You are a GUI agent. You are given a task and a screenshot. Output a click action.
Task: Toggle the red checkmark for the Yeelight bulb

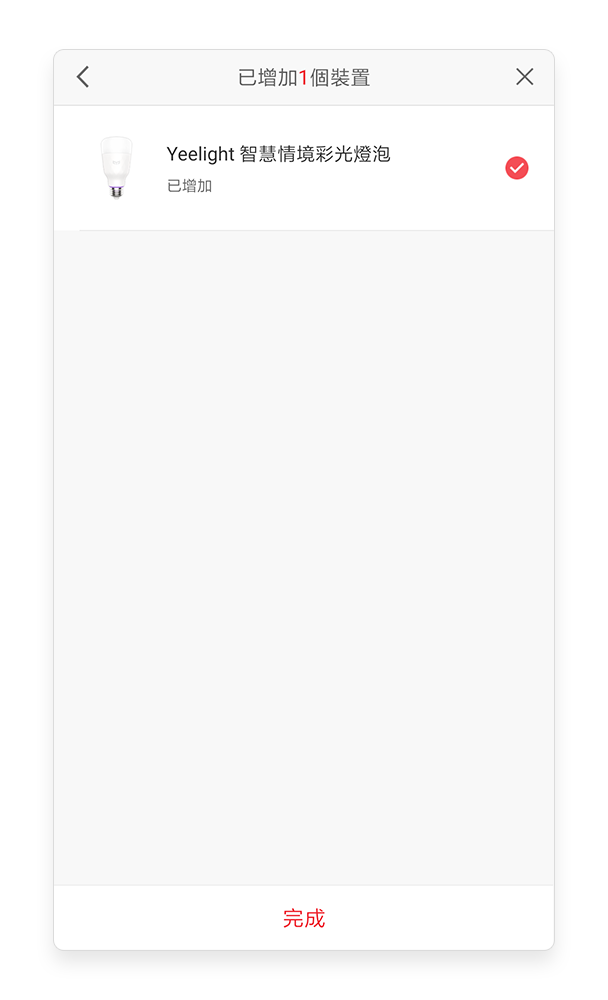click(x=517, y=168)
